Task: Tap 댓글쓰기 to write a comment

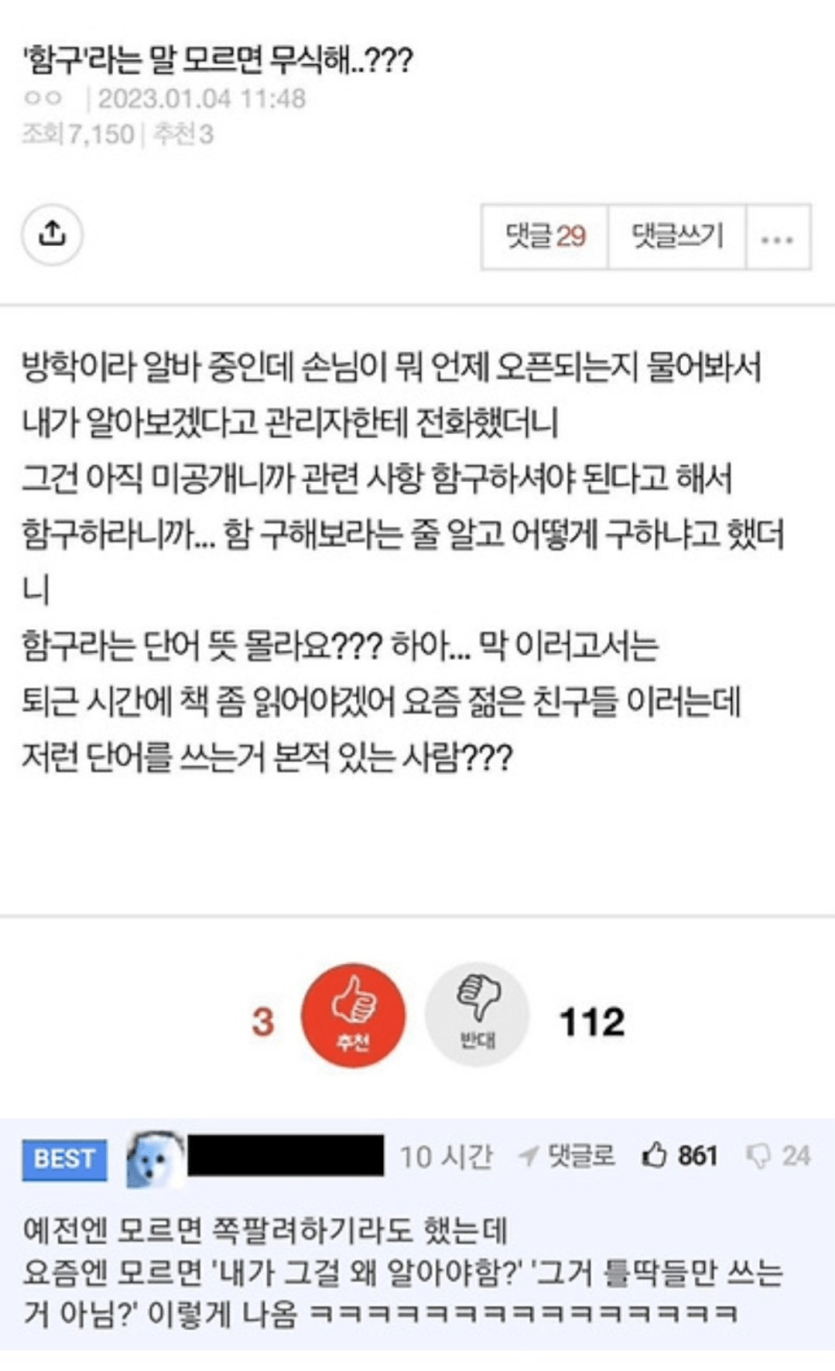Action: pyautogui.click(x=677, y=238)
